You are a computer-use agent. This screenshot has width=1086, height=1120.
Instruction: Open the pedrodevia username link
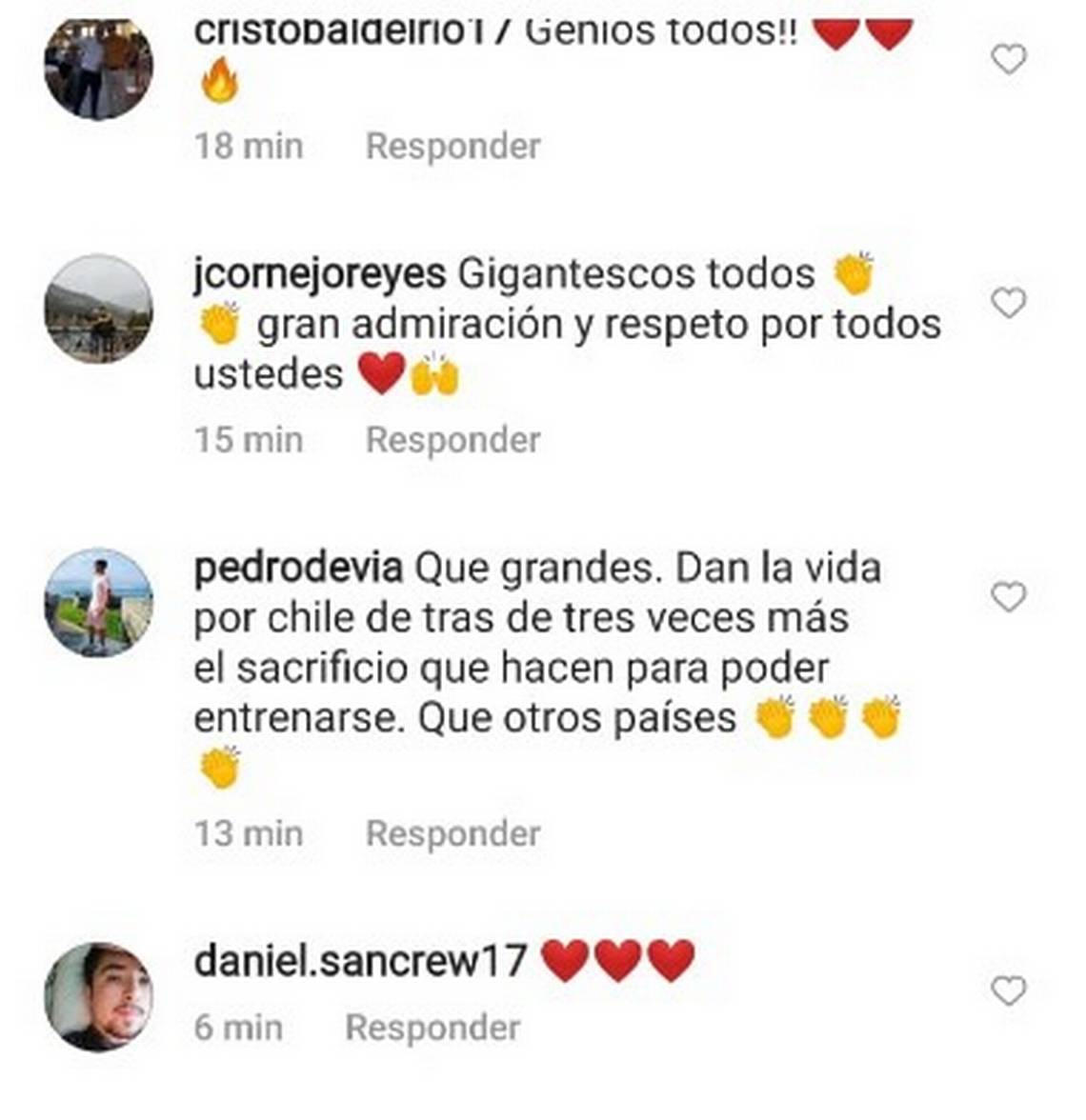point(297,569)
